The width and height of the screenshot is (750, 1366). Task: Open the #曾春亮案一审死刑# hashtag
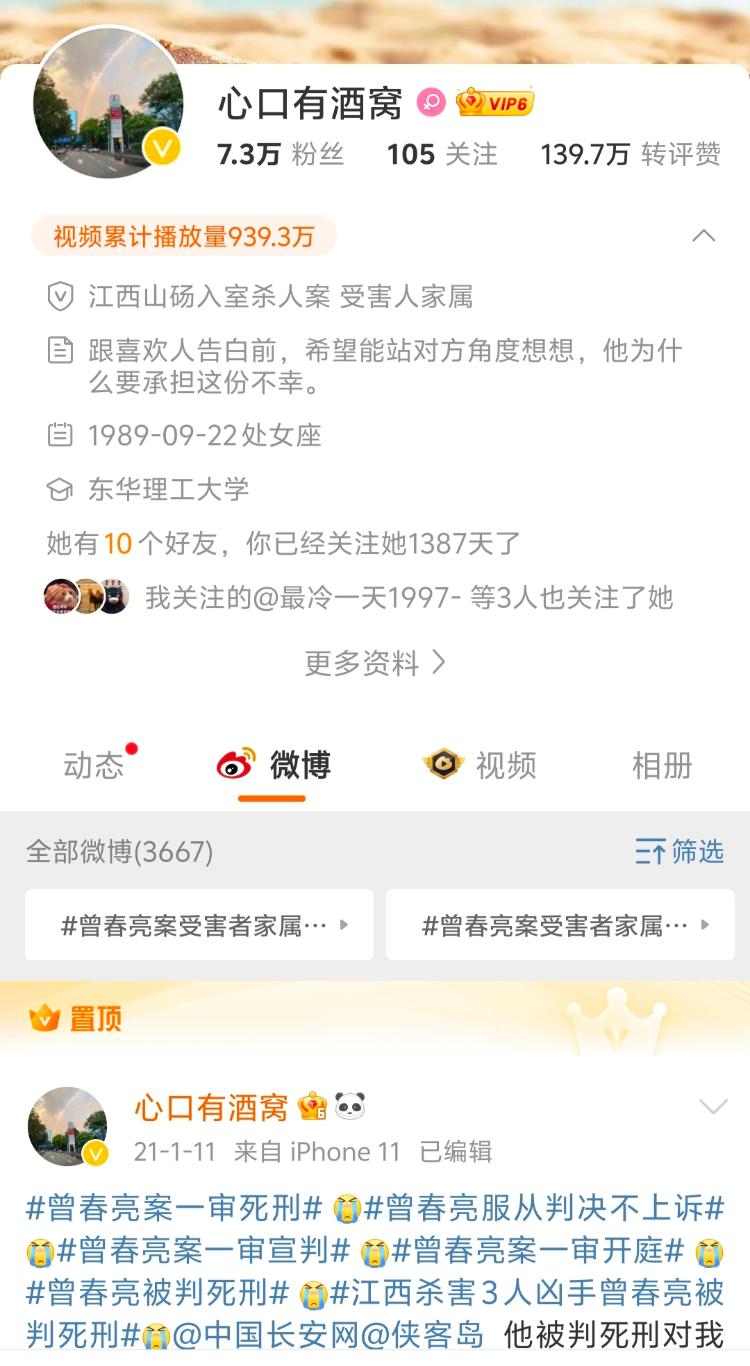pyautogui.click(x=173, y=1208)
